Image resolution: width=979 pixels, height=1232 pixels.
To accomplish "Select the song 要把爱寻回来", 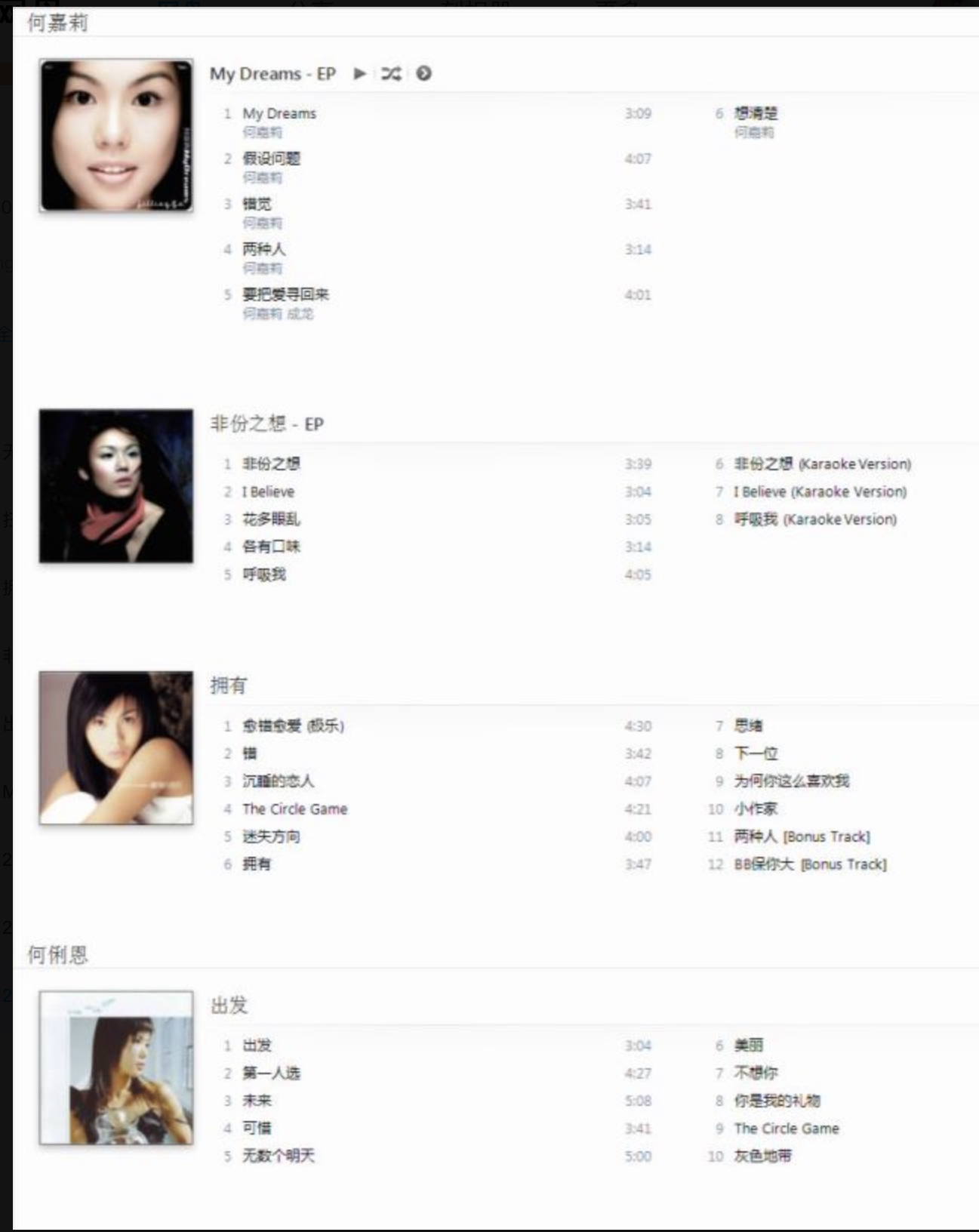I will pyautogui.click(x=285, y=294).
